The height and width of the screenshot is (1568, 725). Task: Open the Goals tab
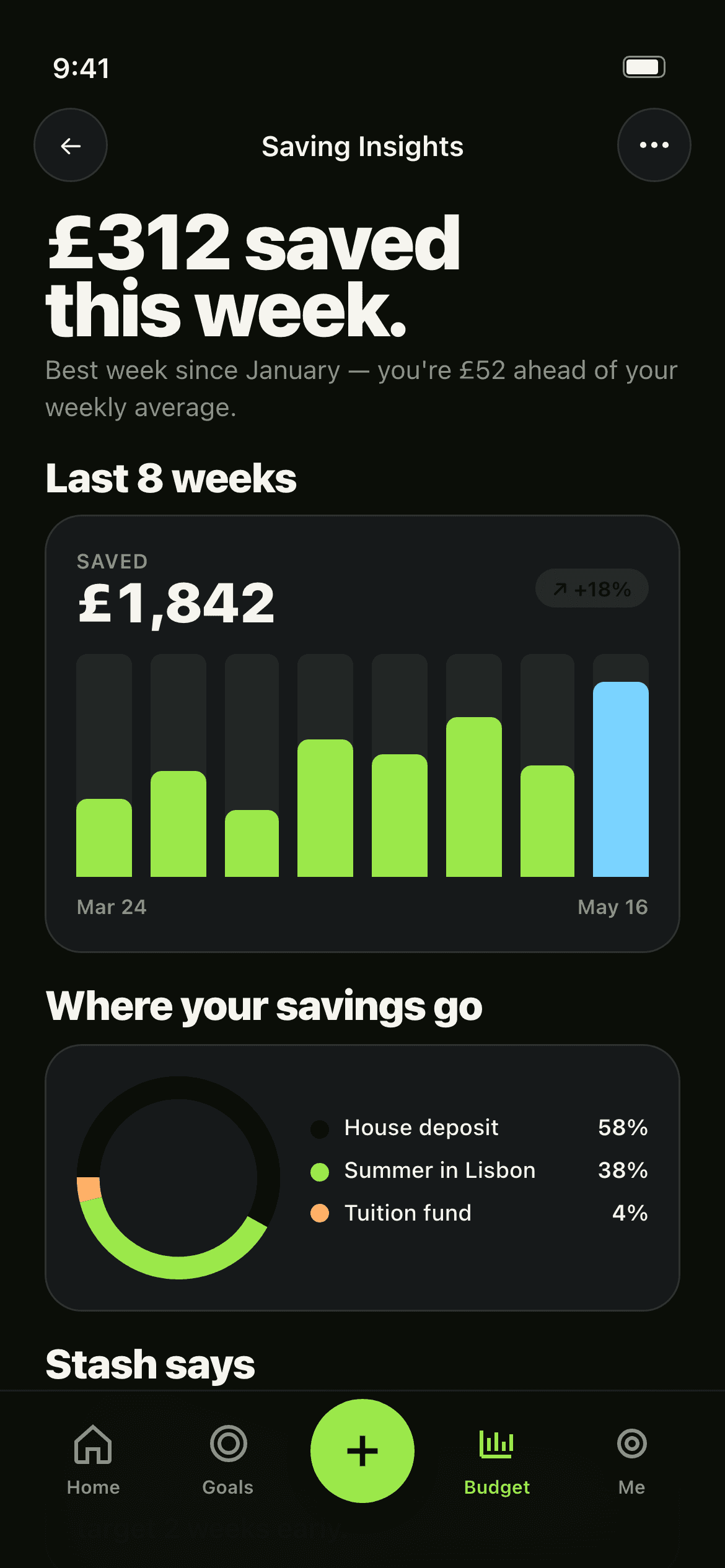click(228, 1460)
